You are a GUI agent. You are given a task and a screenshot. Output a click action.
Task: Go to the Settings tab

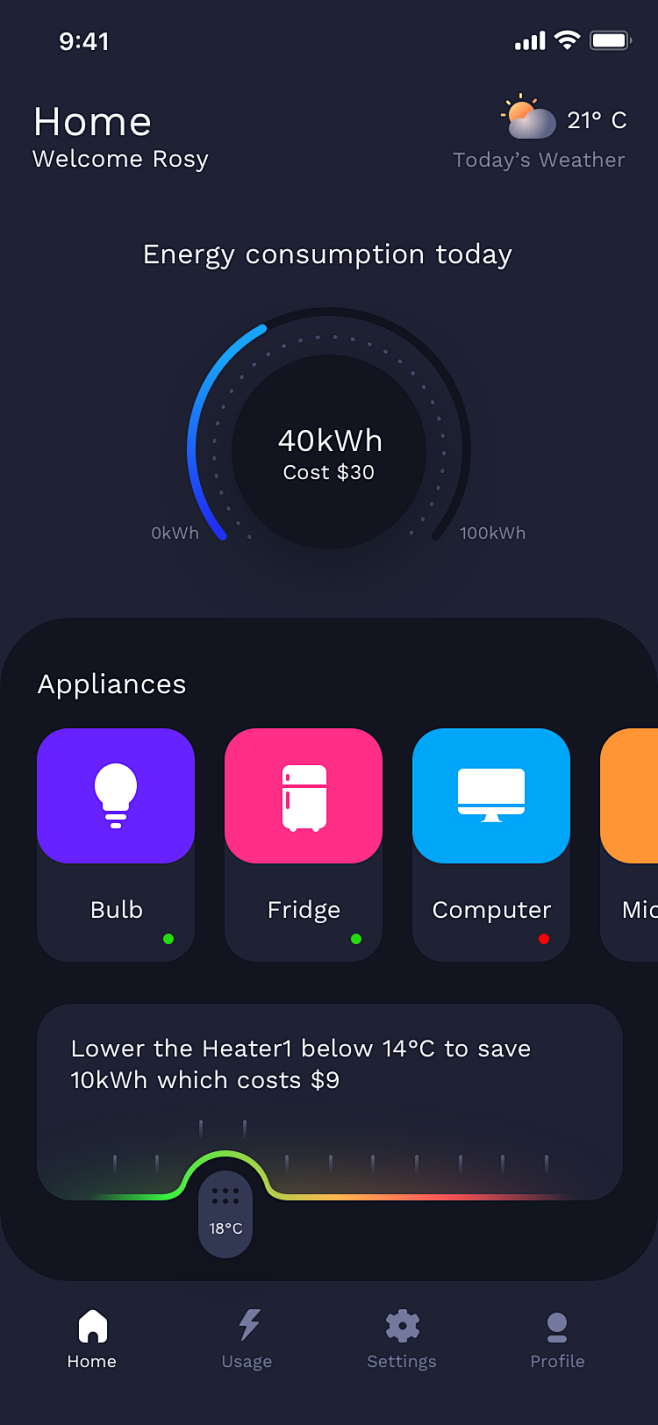pyautogui.click(x=401, y=1339)
